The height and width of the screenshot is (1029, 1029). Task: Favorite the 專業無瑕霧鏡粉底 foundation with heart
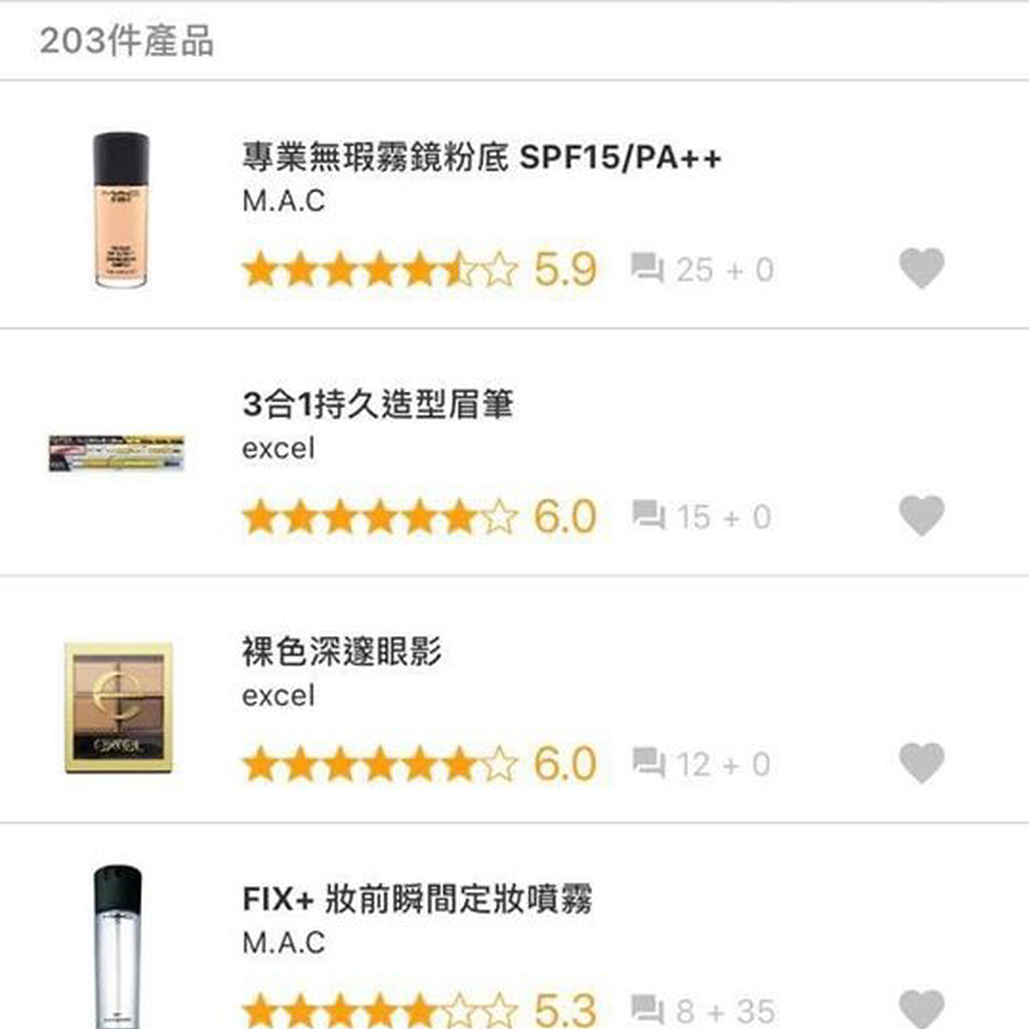(x=921, y=268)
